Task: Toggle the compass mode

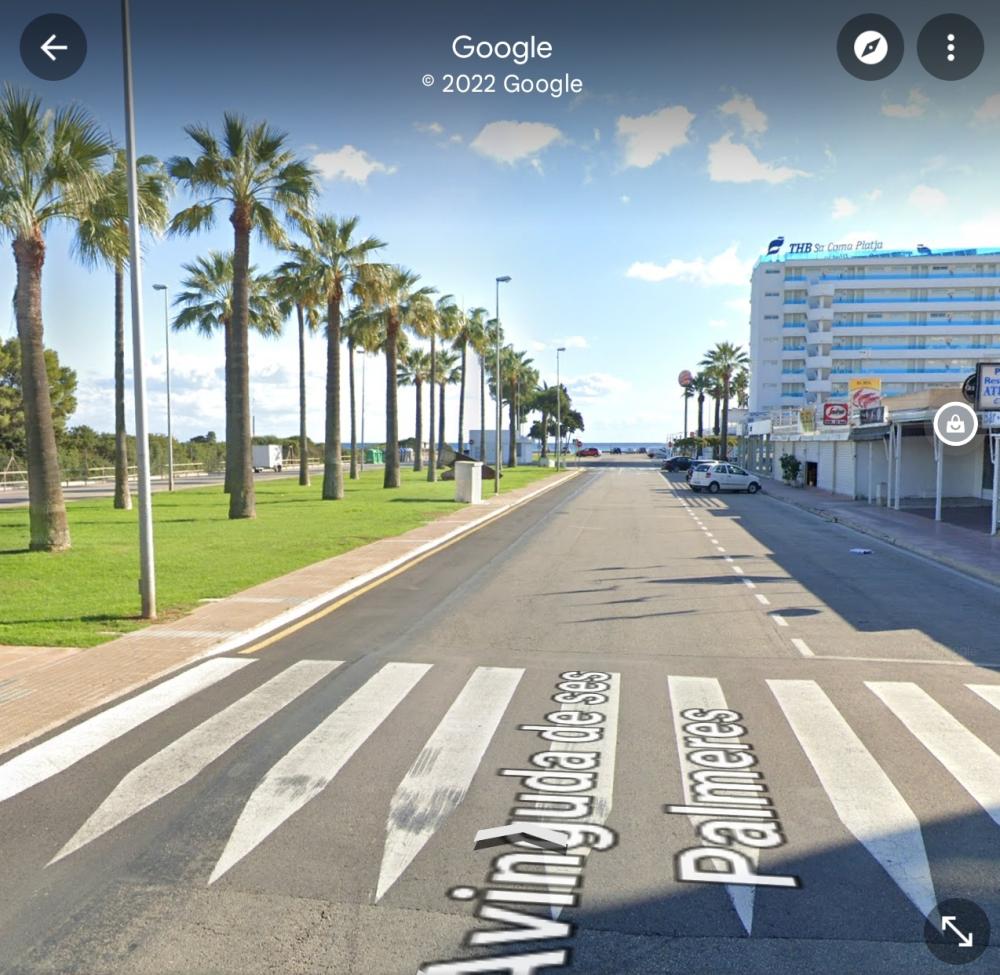Action: coord(870,47)
